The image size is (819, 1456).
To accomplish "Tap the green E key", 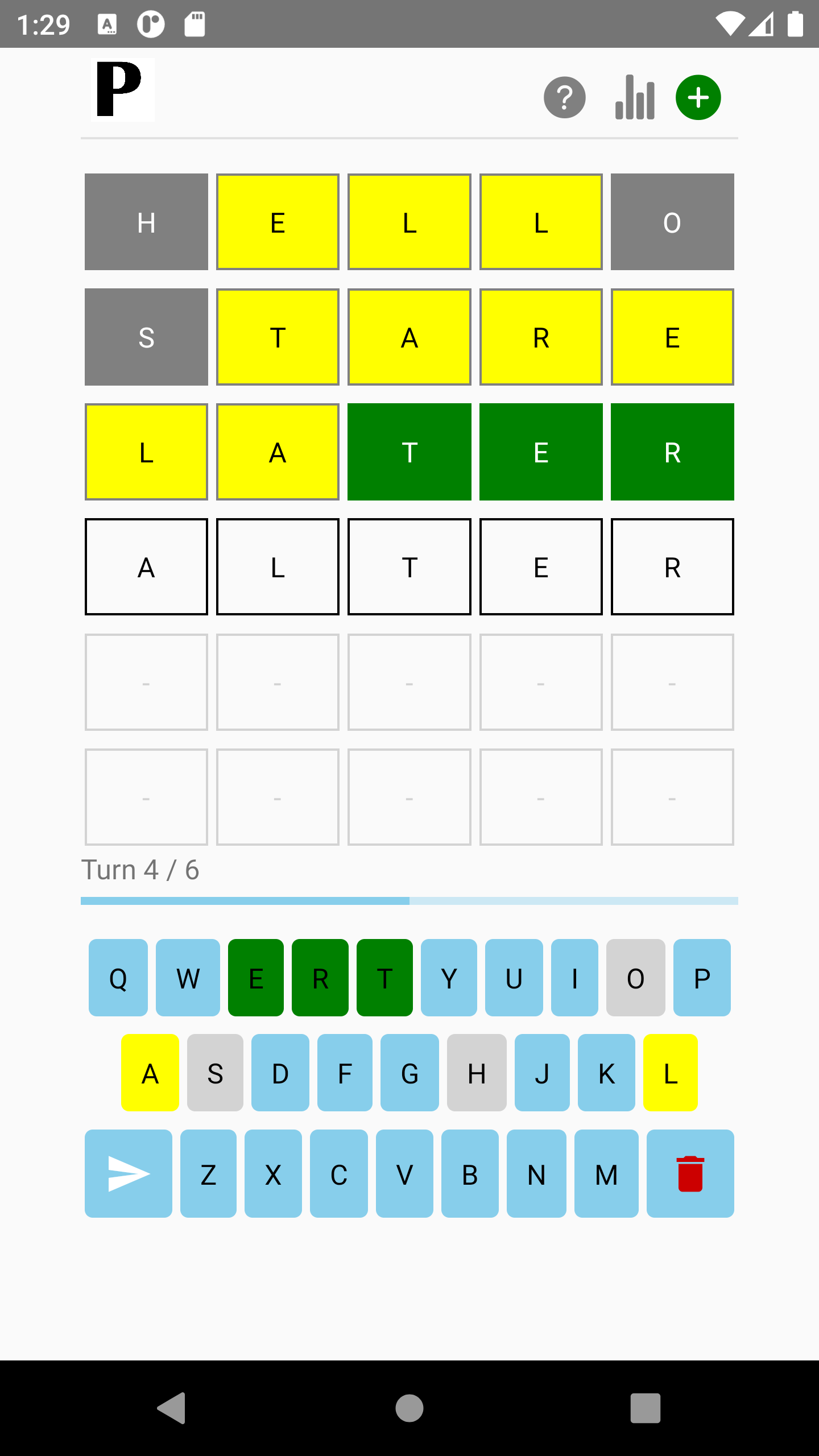I will point(256,978).
